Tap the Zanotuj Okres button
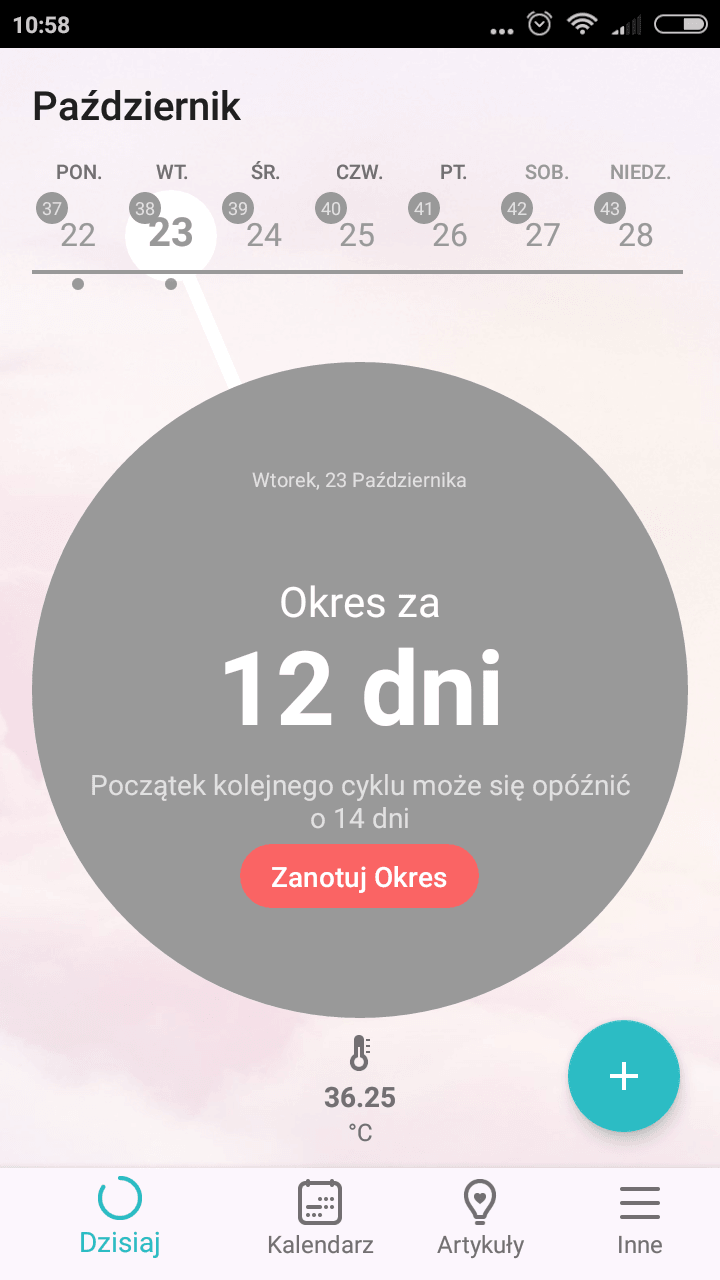This screenshot has width=720, height=1280. (359, 877)
